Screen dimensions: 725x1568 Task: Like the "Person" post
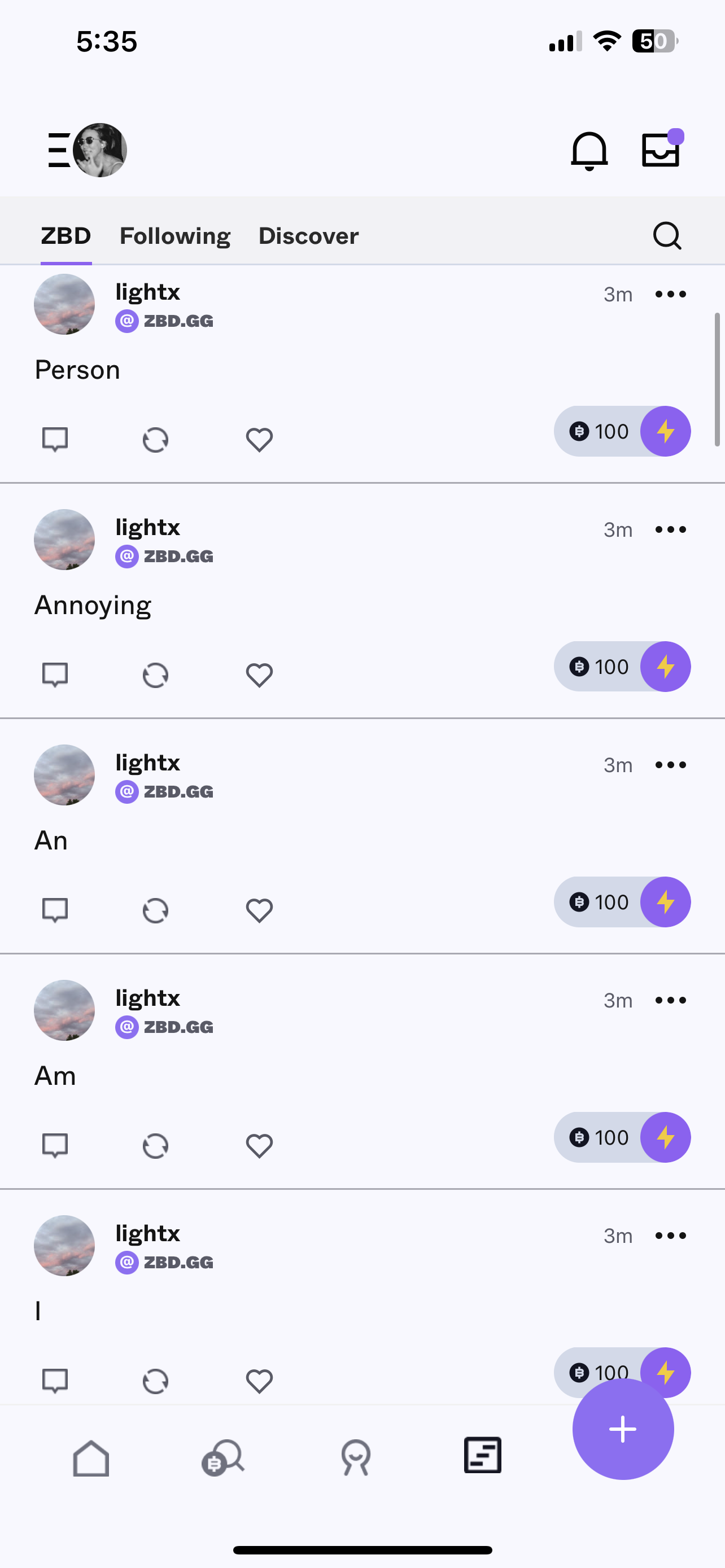point(259,440)
